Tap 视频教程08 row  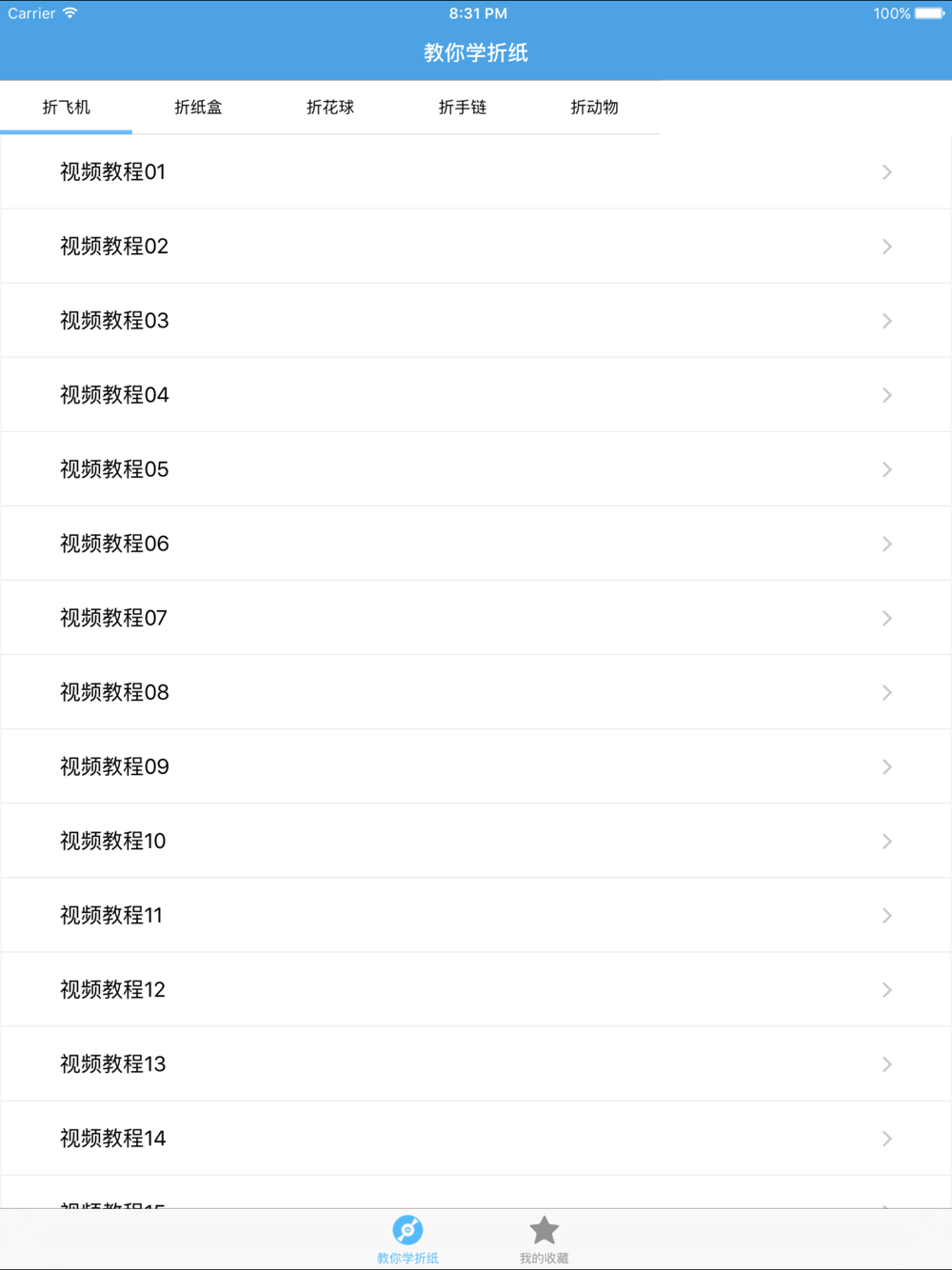click(476, 692)
